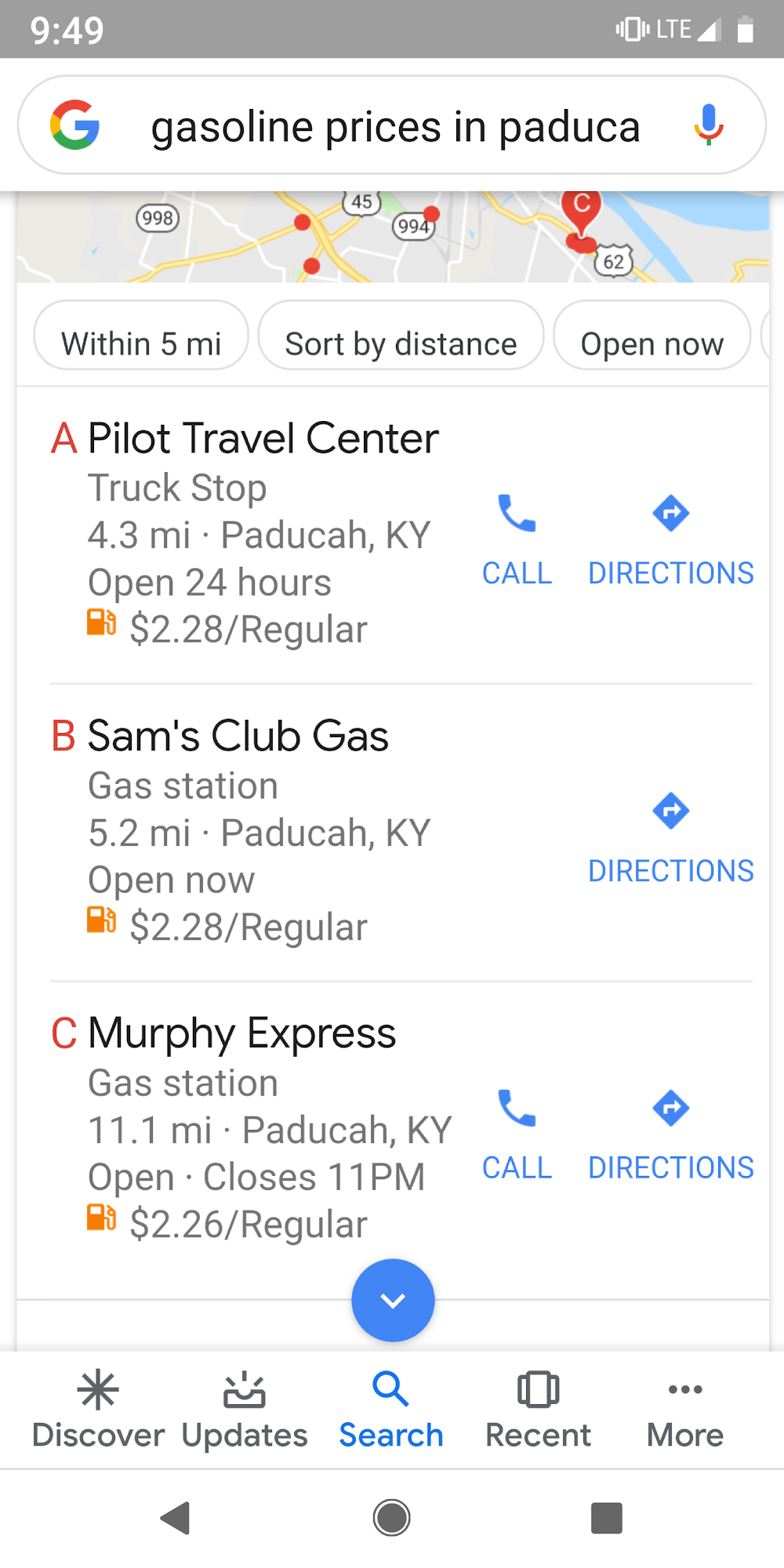Go back with the system back button
784x1568 pixels.
click(x=176, y=1518)
